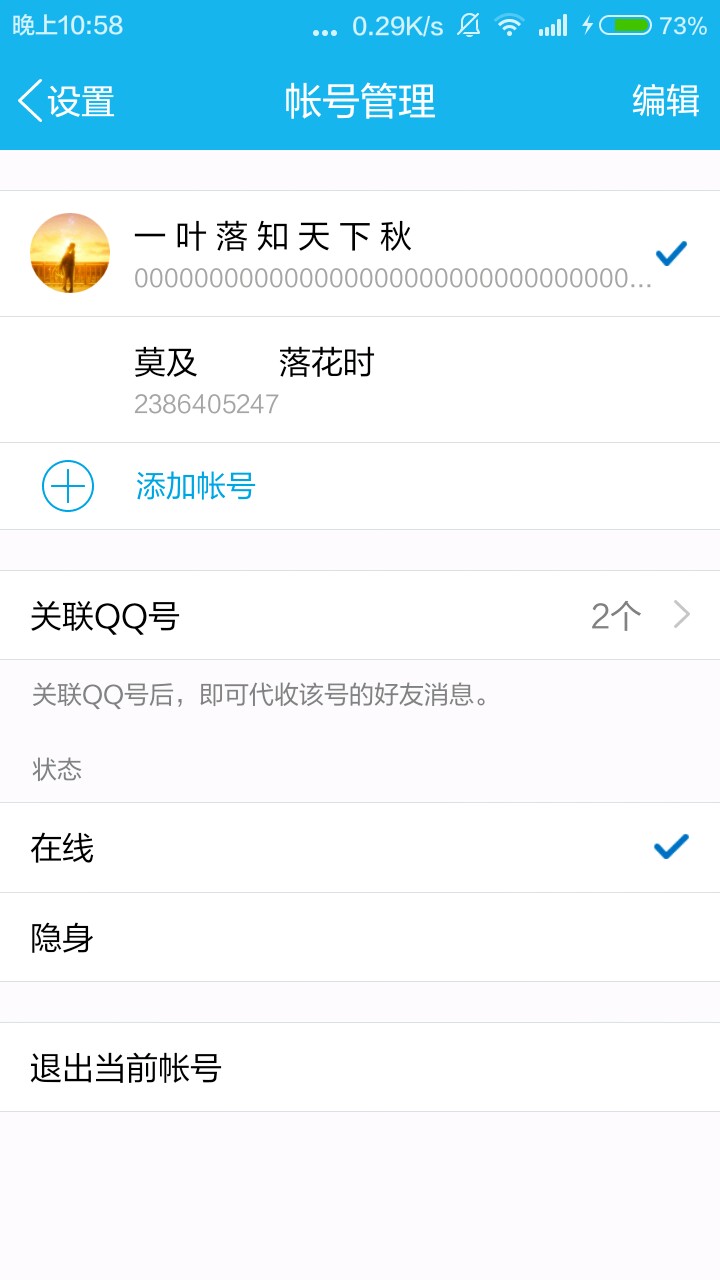Select the 一叶落知天下秋 account
The width and height of the screenshot is (720, 1280).
click(360, 254)
